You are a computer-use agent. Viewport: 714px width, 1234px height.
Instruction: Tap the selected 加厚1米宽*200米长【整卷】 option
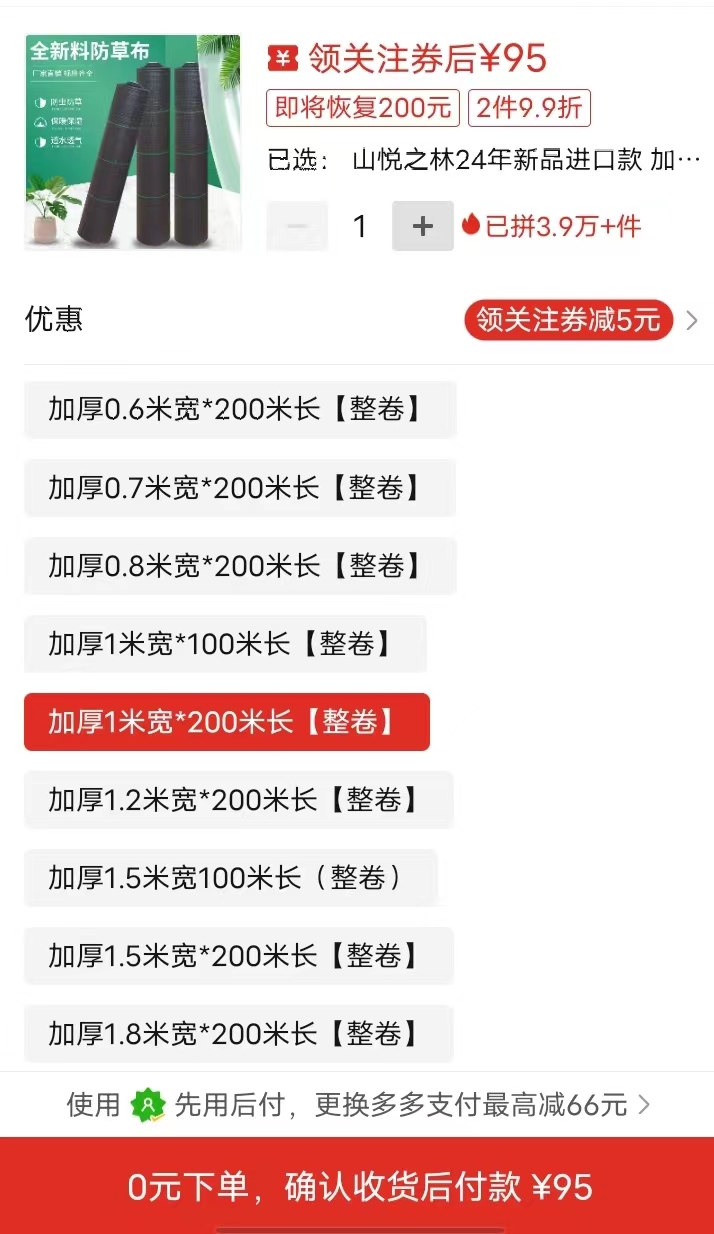[x=227, y=722]
